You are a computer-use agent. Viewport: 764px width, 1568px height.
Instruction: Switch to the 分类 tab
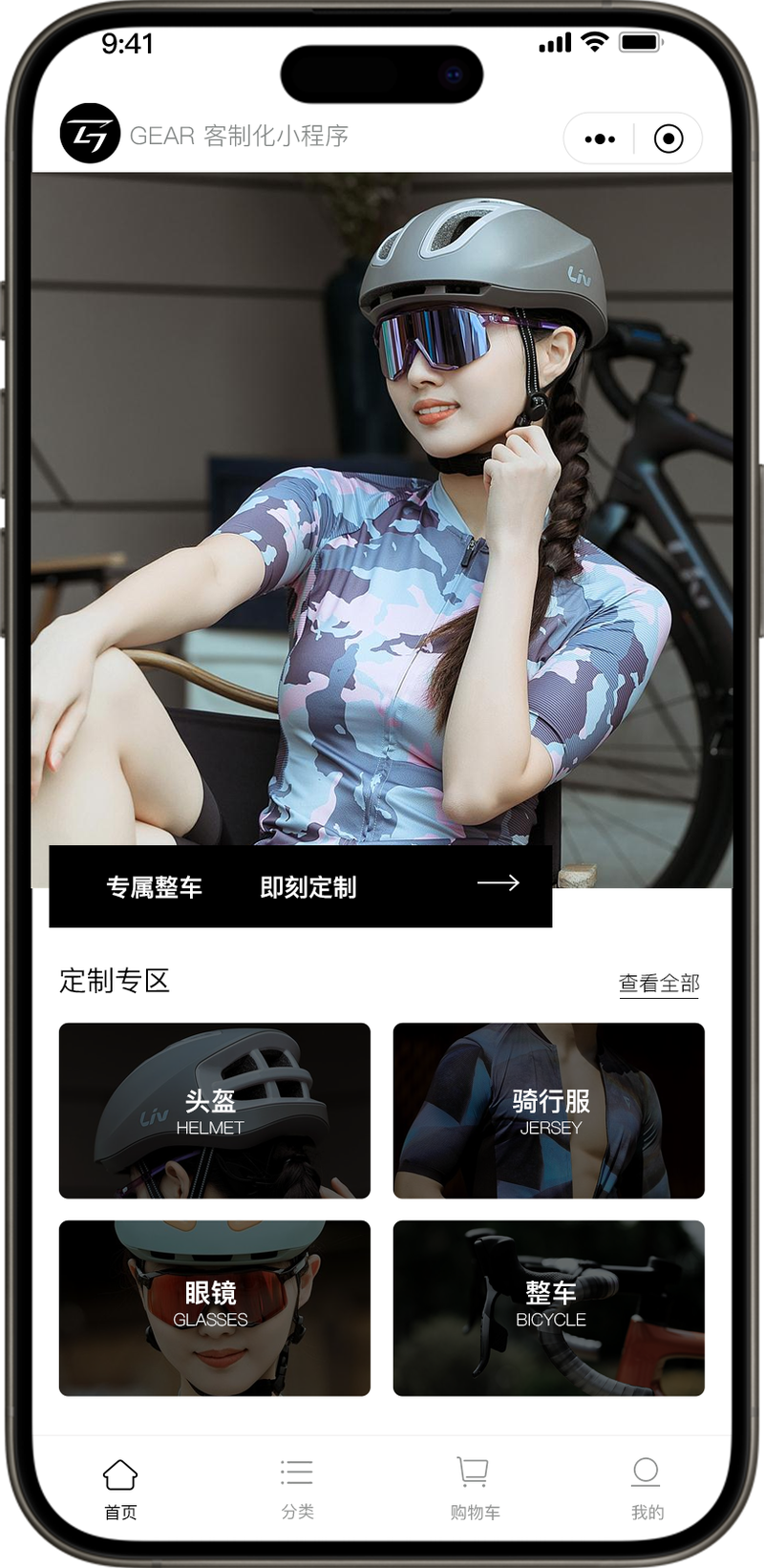pyautogui.click(x=297, y=1488)
